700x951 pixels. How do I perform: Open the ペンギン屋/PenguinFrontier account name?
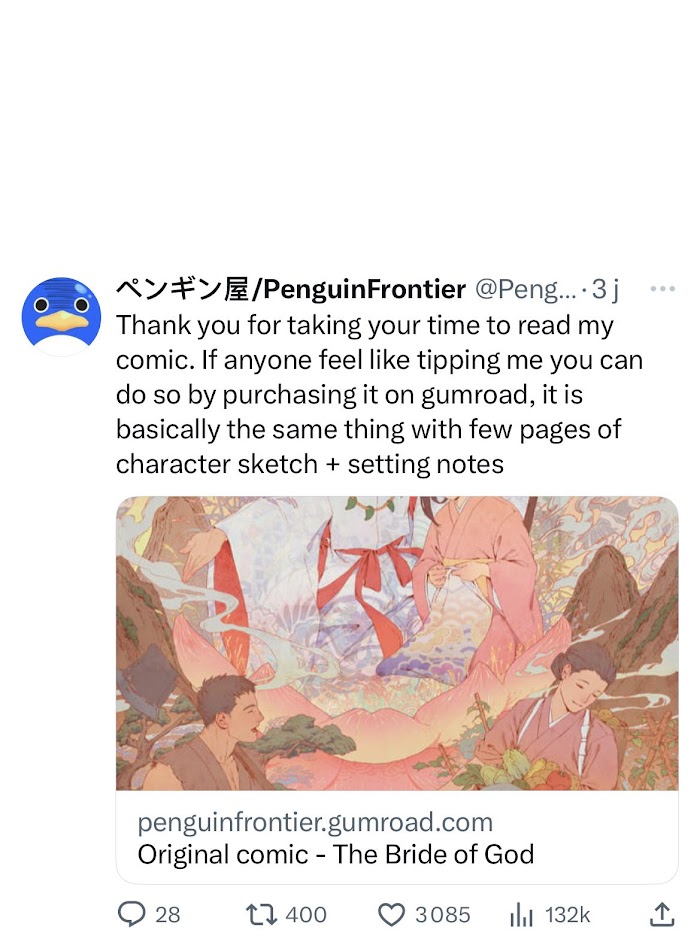[x=290, y=290]
